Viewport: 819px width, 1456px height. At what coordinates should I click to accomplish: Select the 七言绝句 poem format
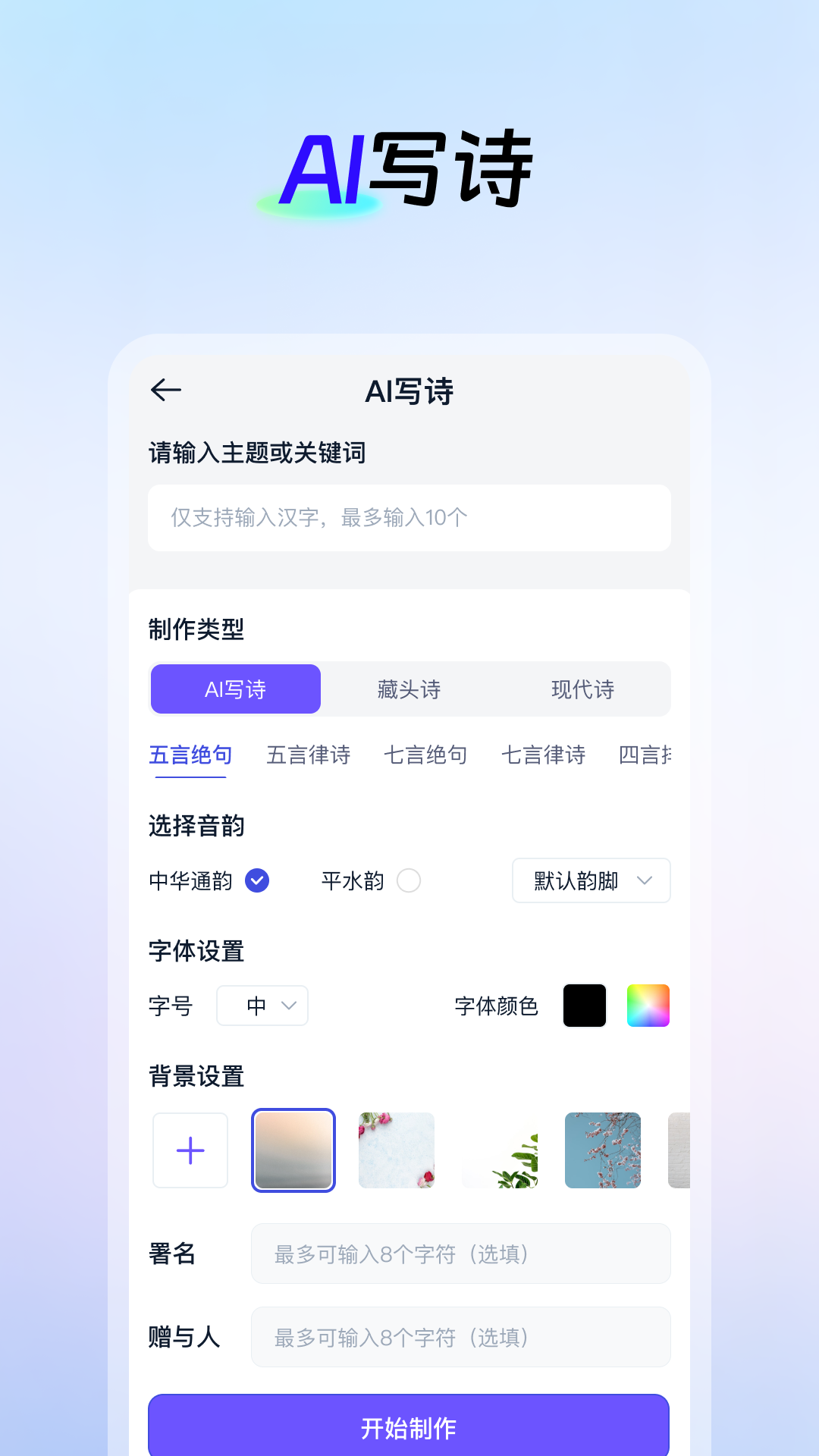(x=425, y=755)
